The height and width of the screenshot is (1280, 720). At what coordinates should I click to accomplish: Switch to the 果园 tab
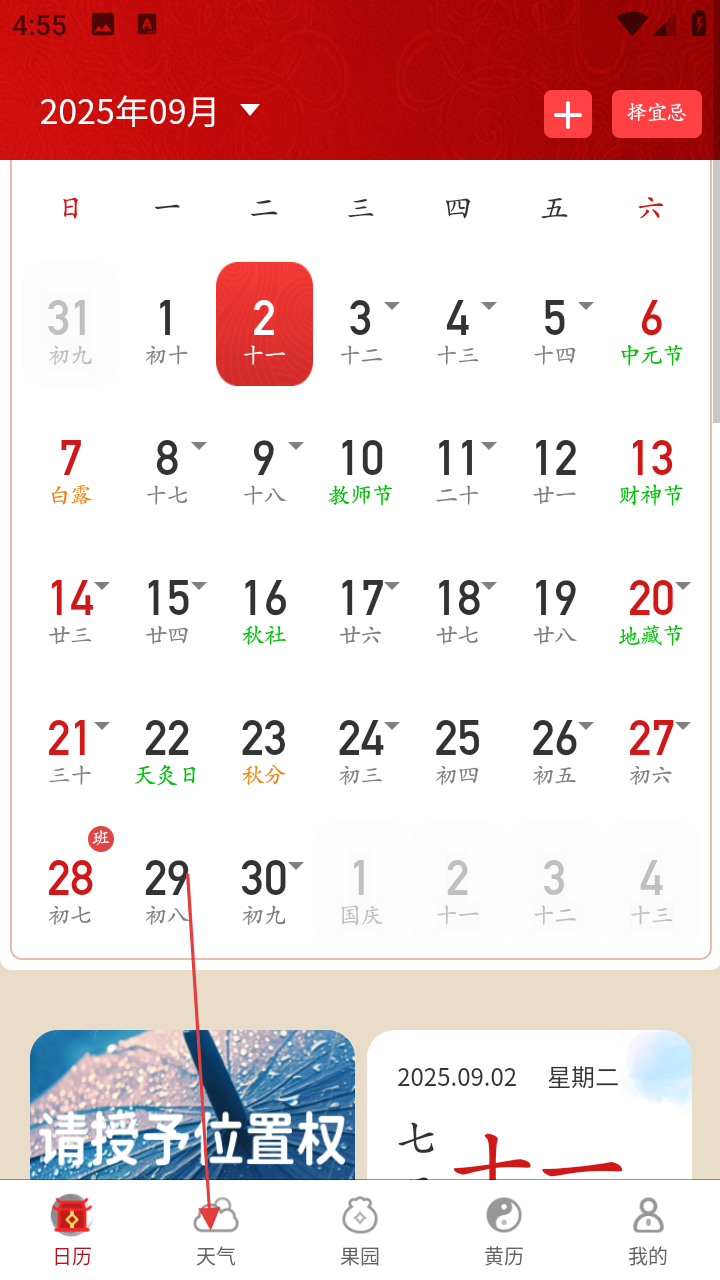360,1231
